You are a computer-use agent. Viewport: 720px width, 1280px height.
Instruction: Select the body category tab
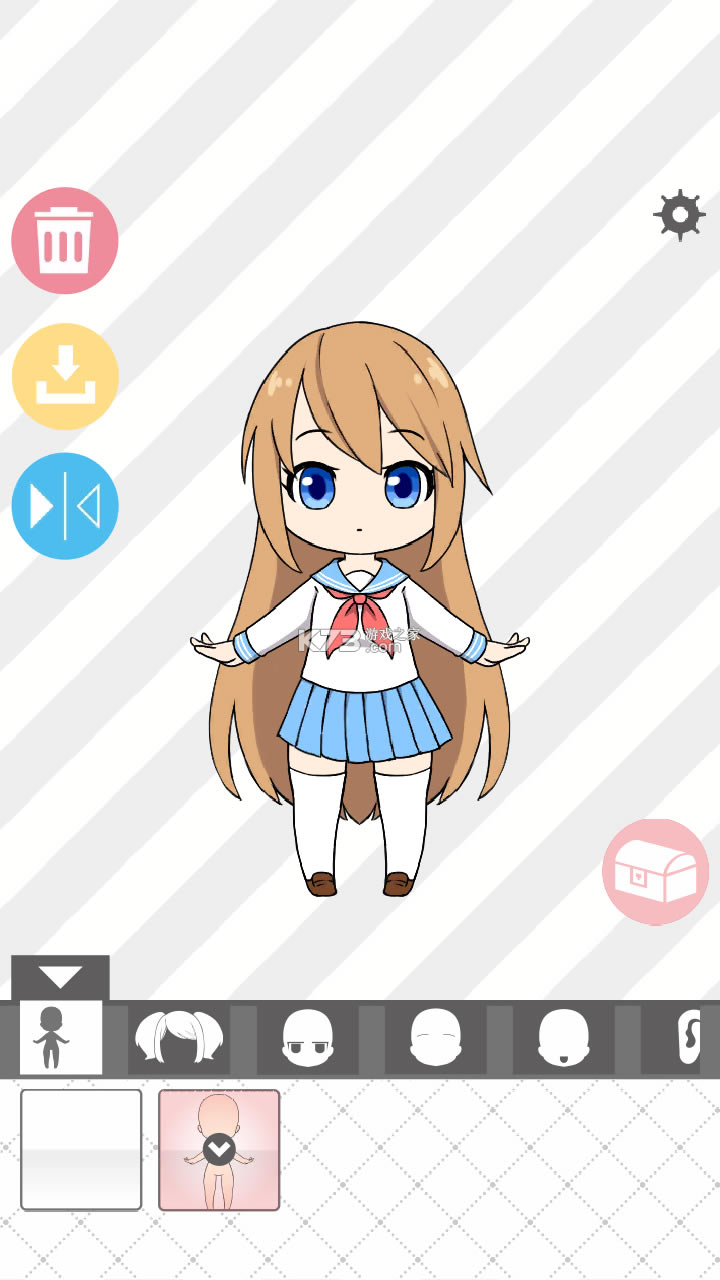(61, 1038)
